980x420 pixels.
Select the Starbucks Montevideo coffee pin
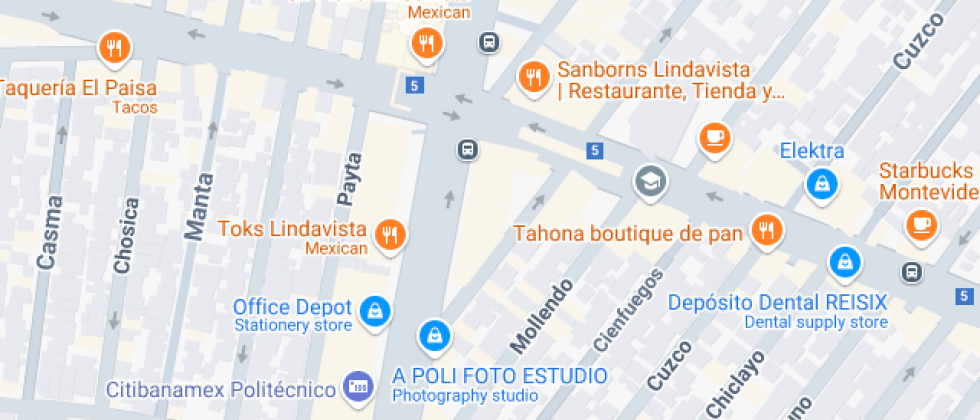[x=921, y=225]
